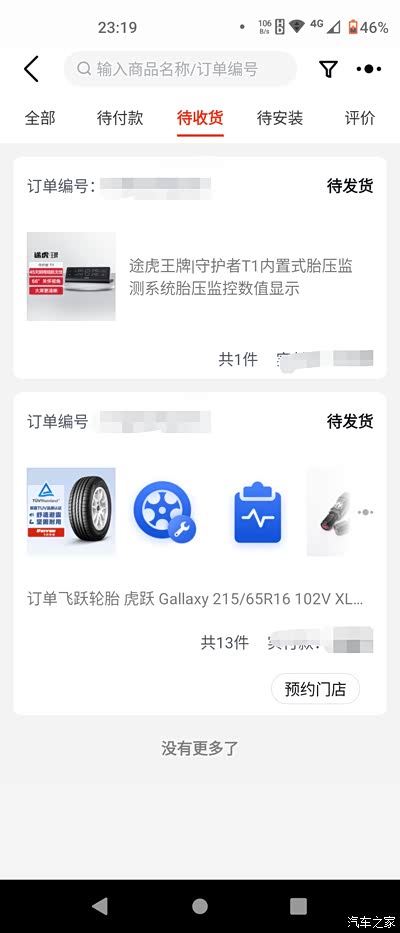Image resolution: width=400 pixels, height=933 pixels.
Task: Tap the 预约门店 button
Action: 315,690
